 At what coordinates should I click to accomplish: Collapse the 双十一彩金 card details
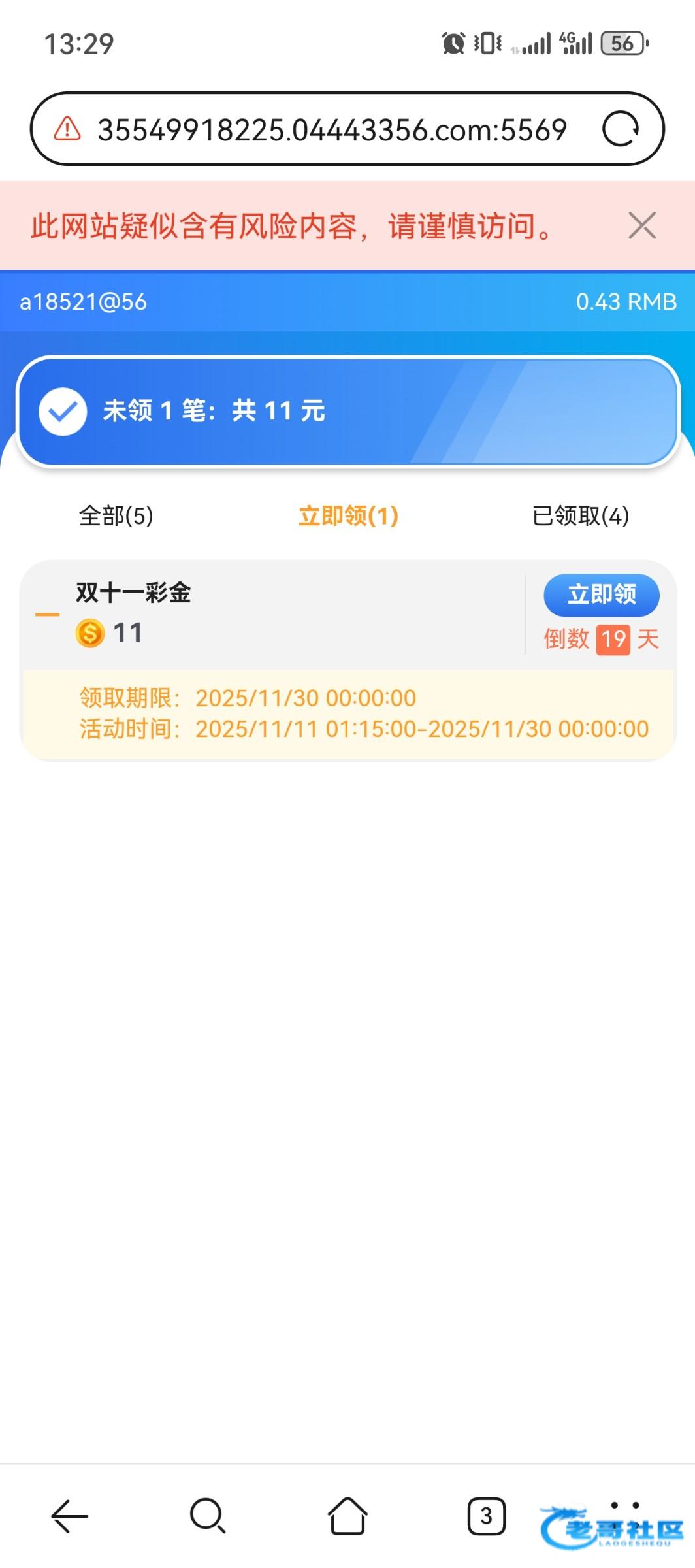(47, 615)
